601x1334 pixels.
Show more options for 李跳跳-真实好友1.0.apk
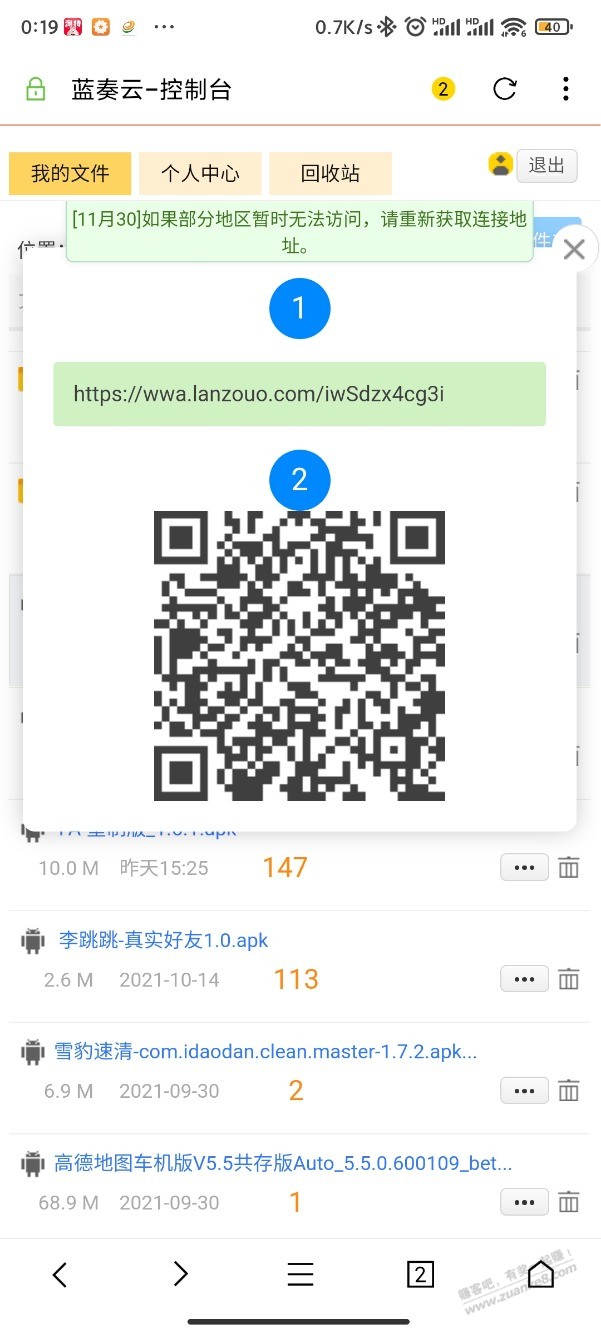coord(524,980)
